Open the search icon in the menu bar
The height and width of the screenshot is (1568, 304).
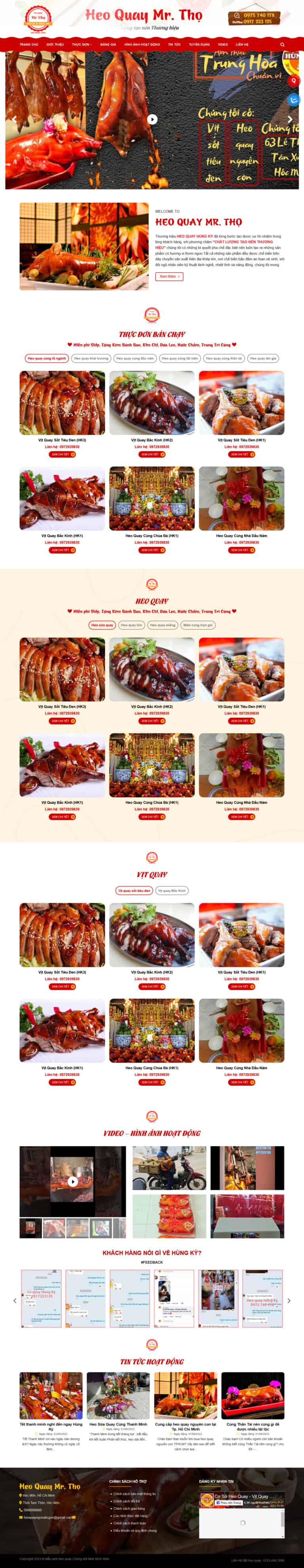(x=282, y=44)
